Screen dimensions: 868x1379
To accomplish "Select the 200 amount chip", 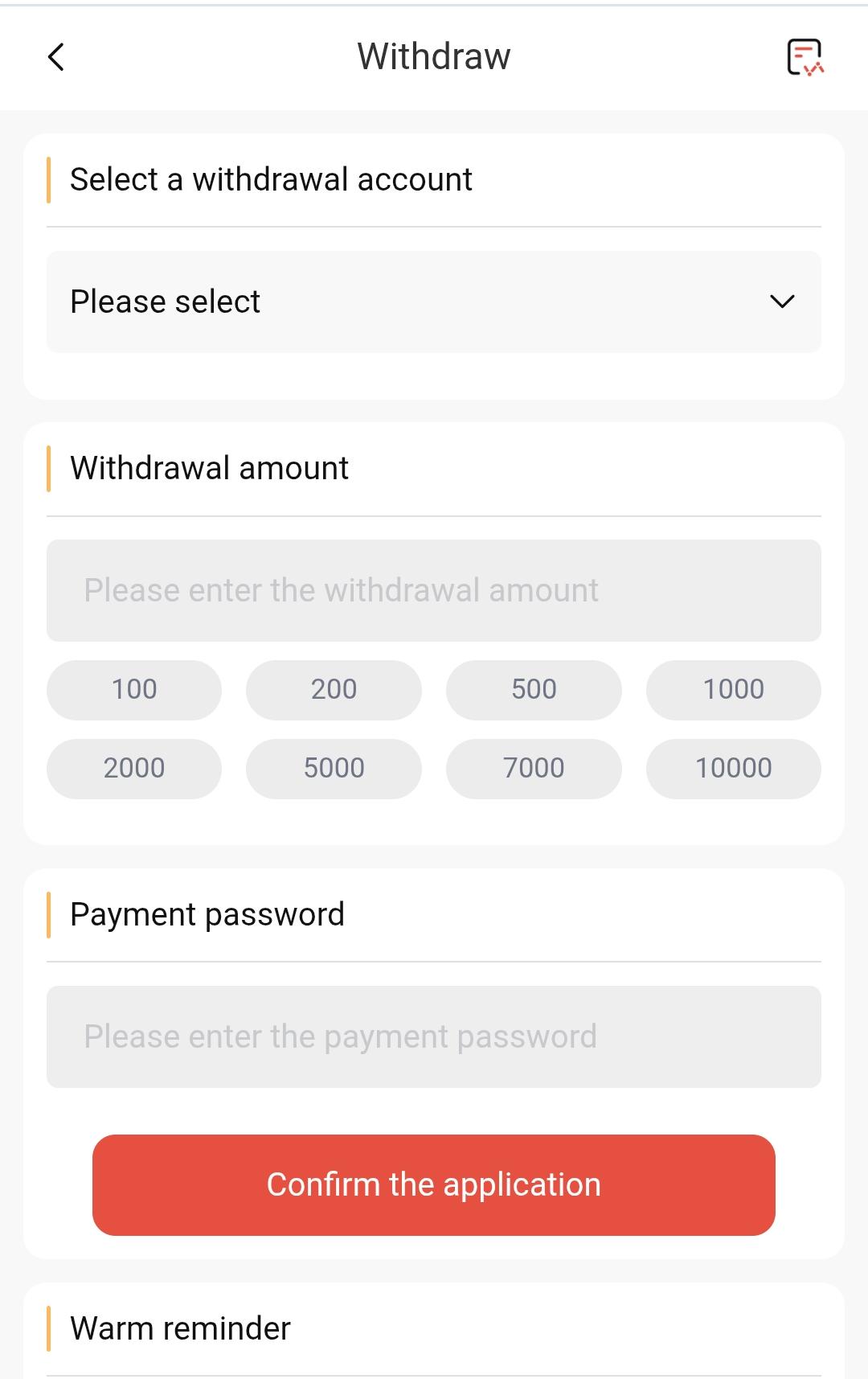I will [334, 689].
